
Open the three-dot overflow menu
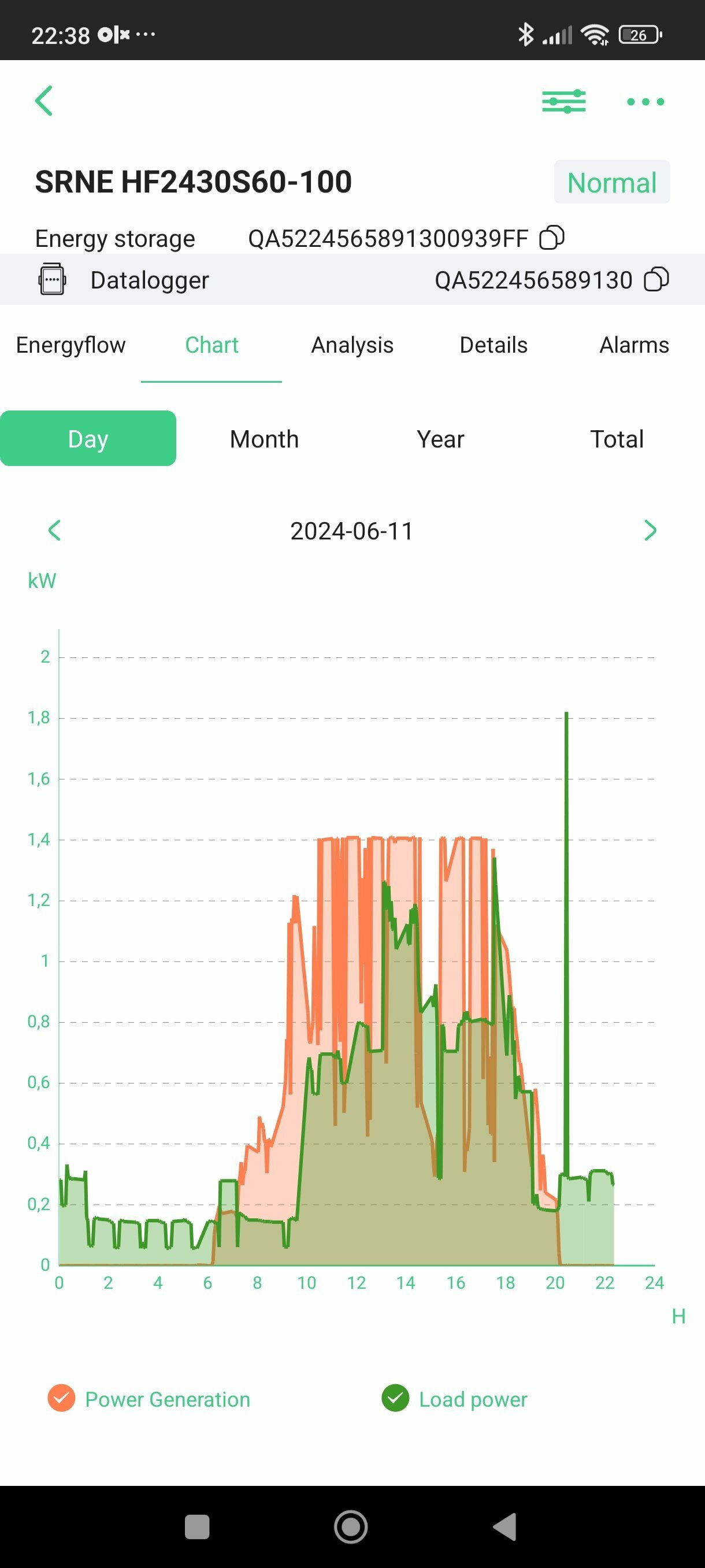point(645,102)
